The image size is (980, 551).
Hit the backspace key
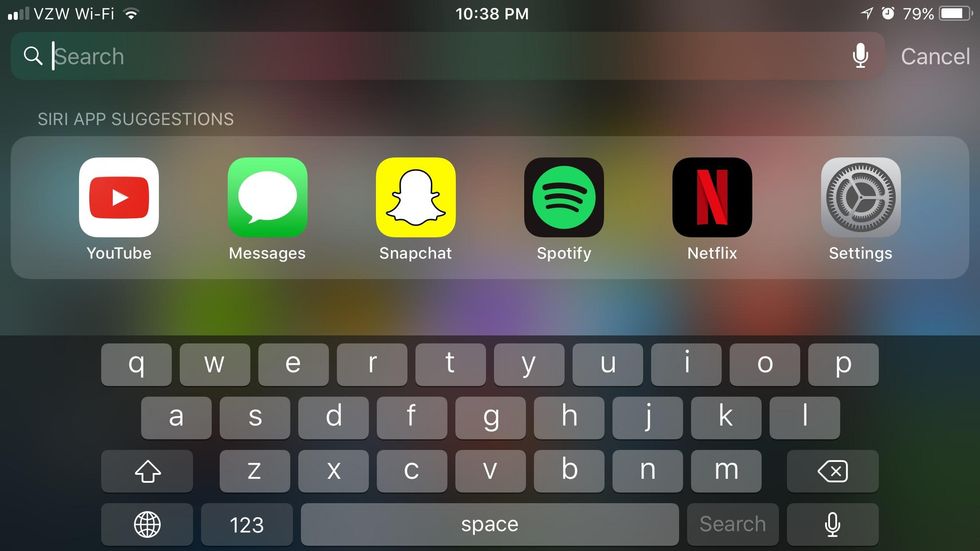pyautogui.click(x=832, y=471)
